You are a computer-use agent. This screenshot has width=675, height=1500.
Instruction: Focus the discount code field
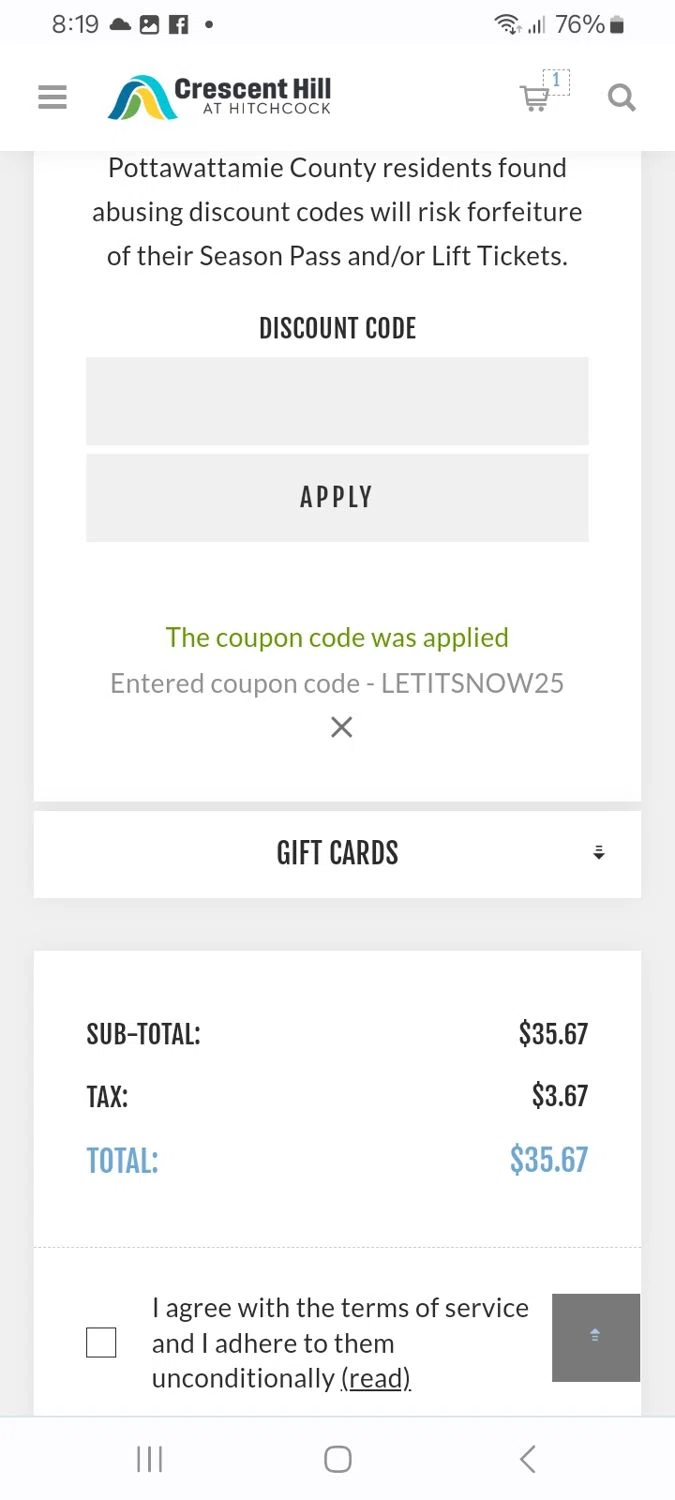pos(337,401)
